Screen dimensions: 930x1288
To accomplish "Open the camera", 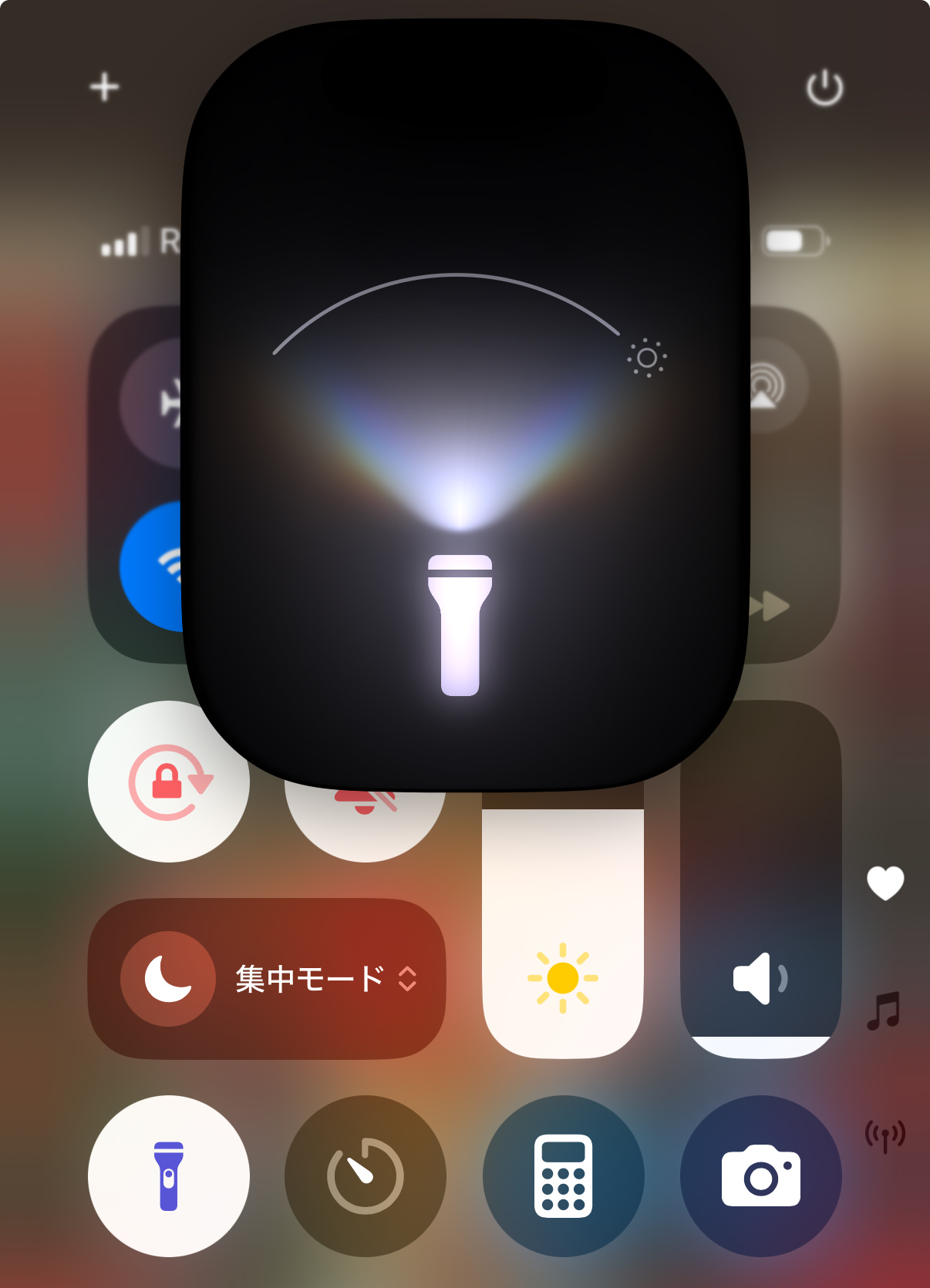I will click(760, 1176).
